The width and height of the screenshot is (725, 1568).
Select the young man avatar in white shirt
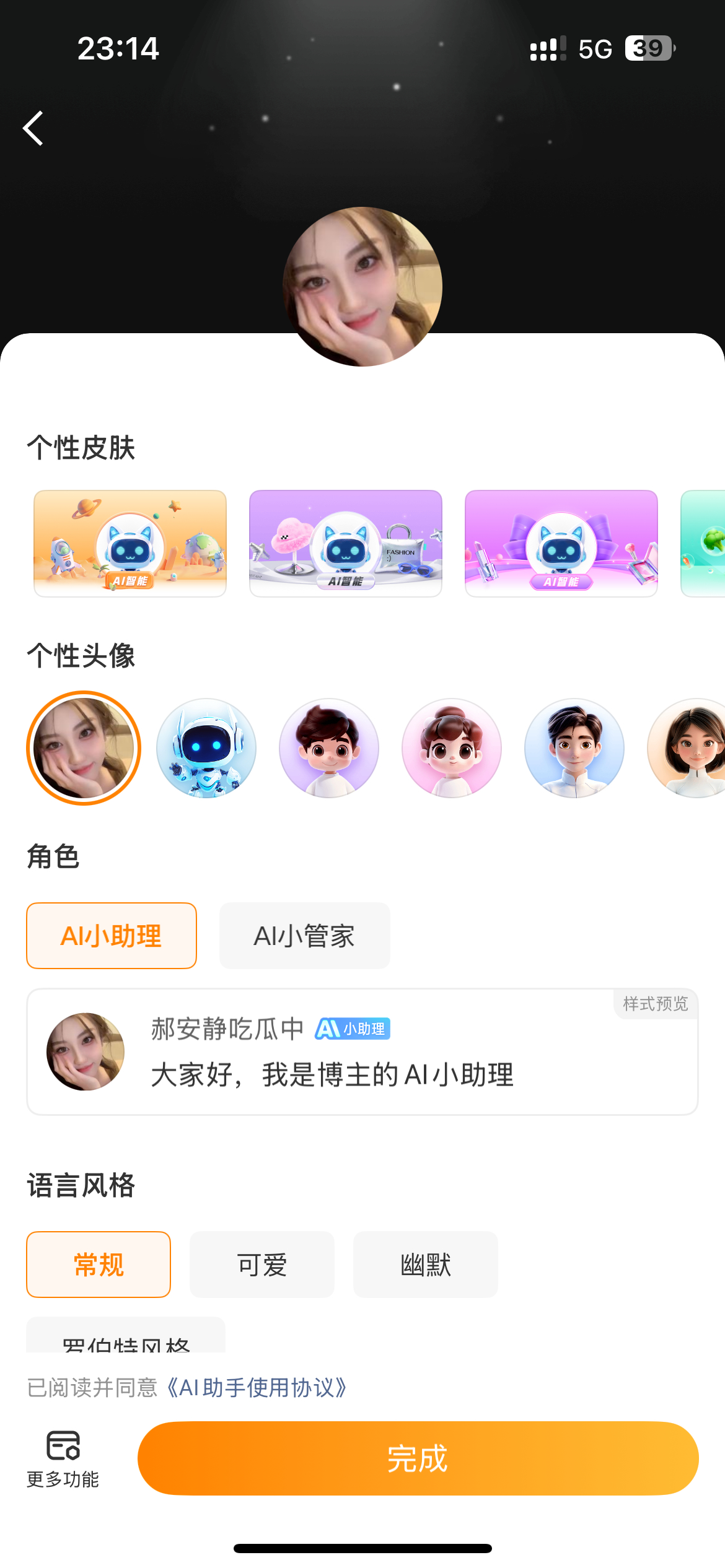click(x=574, y=748)
